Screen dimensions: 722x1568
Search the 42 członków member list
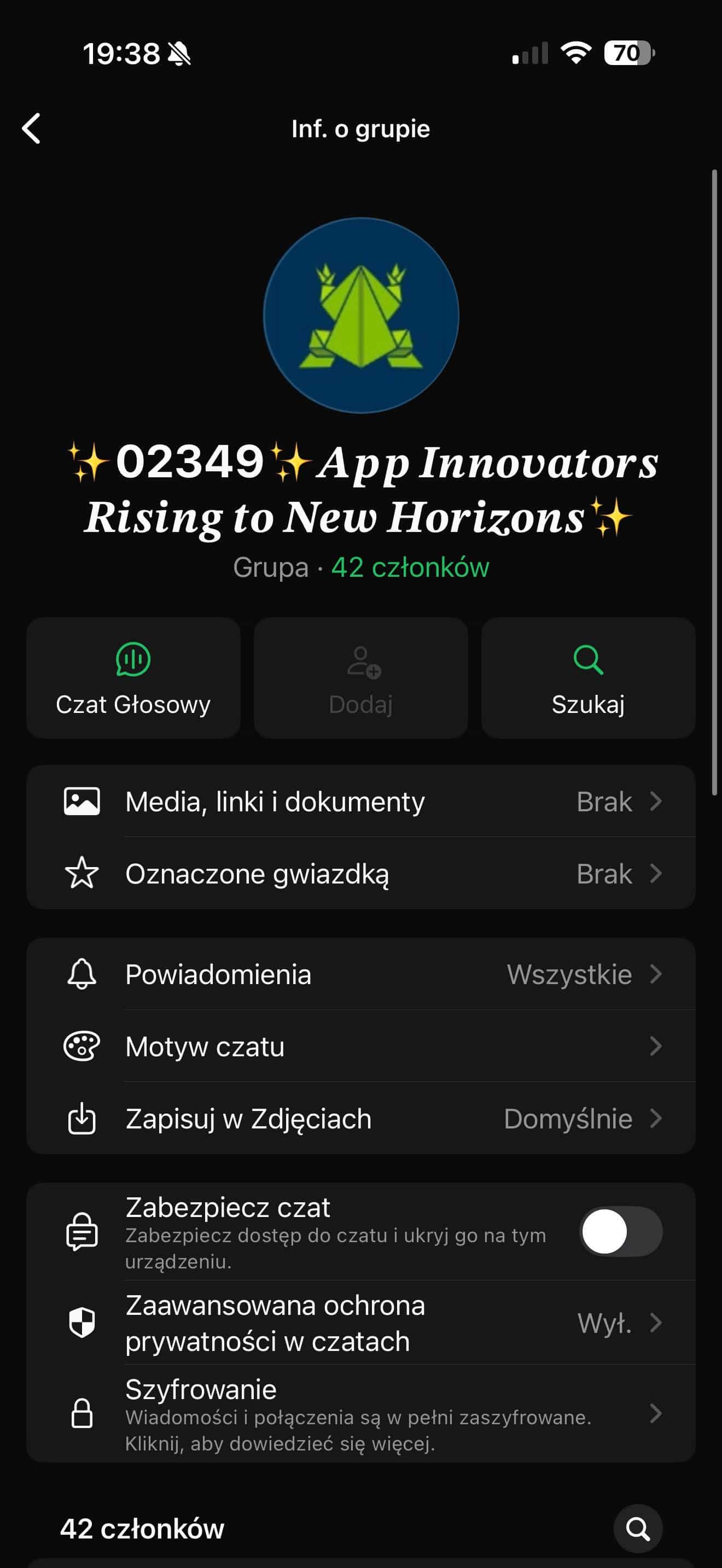[x=637, y=1529]
